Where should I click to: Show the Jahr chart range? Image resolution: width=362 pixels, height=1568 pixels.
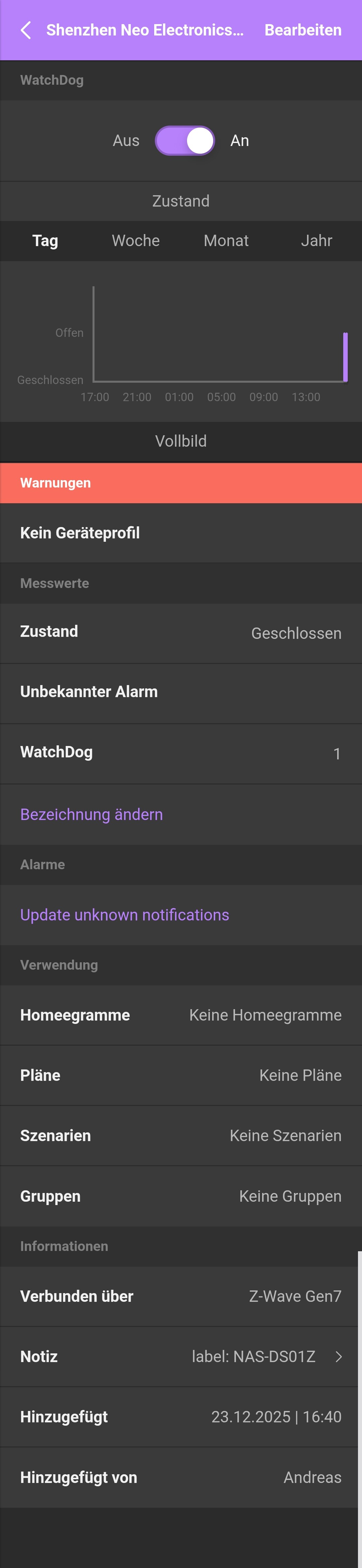(316, 241)
